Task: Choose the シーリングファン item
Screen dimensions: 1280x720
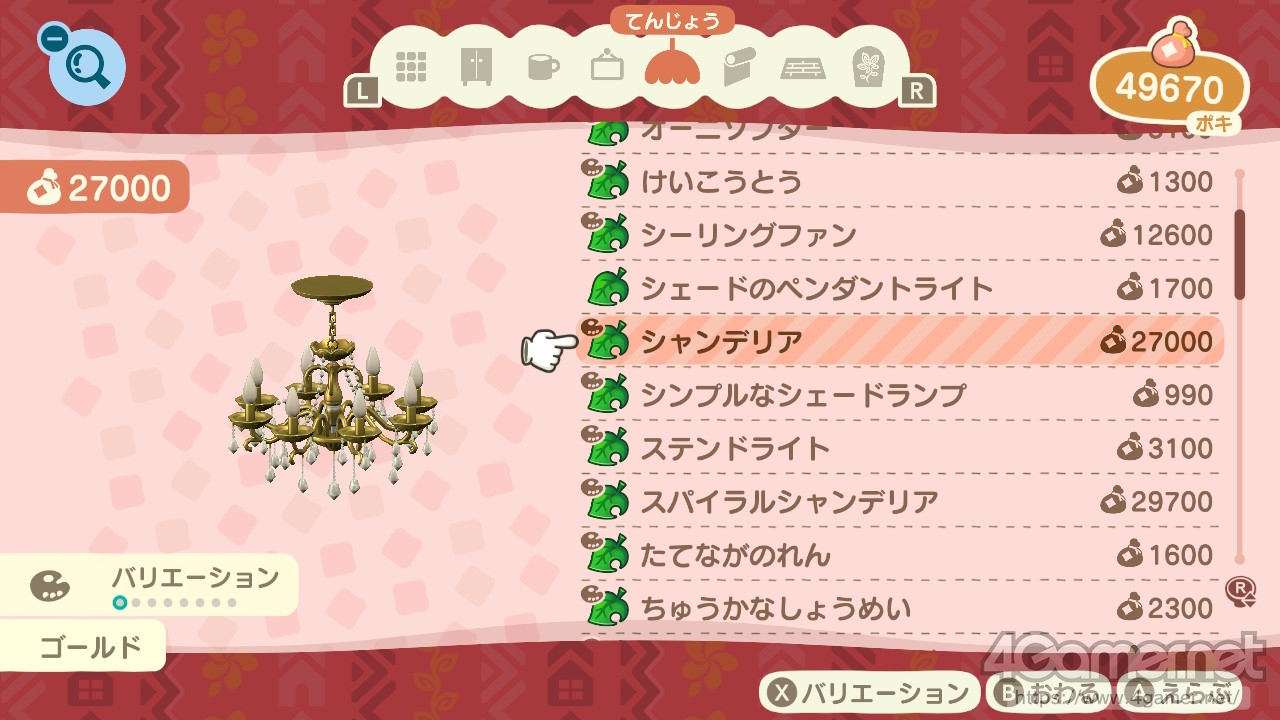Action: pos(899,235)
